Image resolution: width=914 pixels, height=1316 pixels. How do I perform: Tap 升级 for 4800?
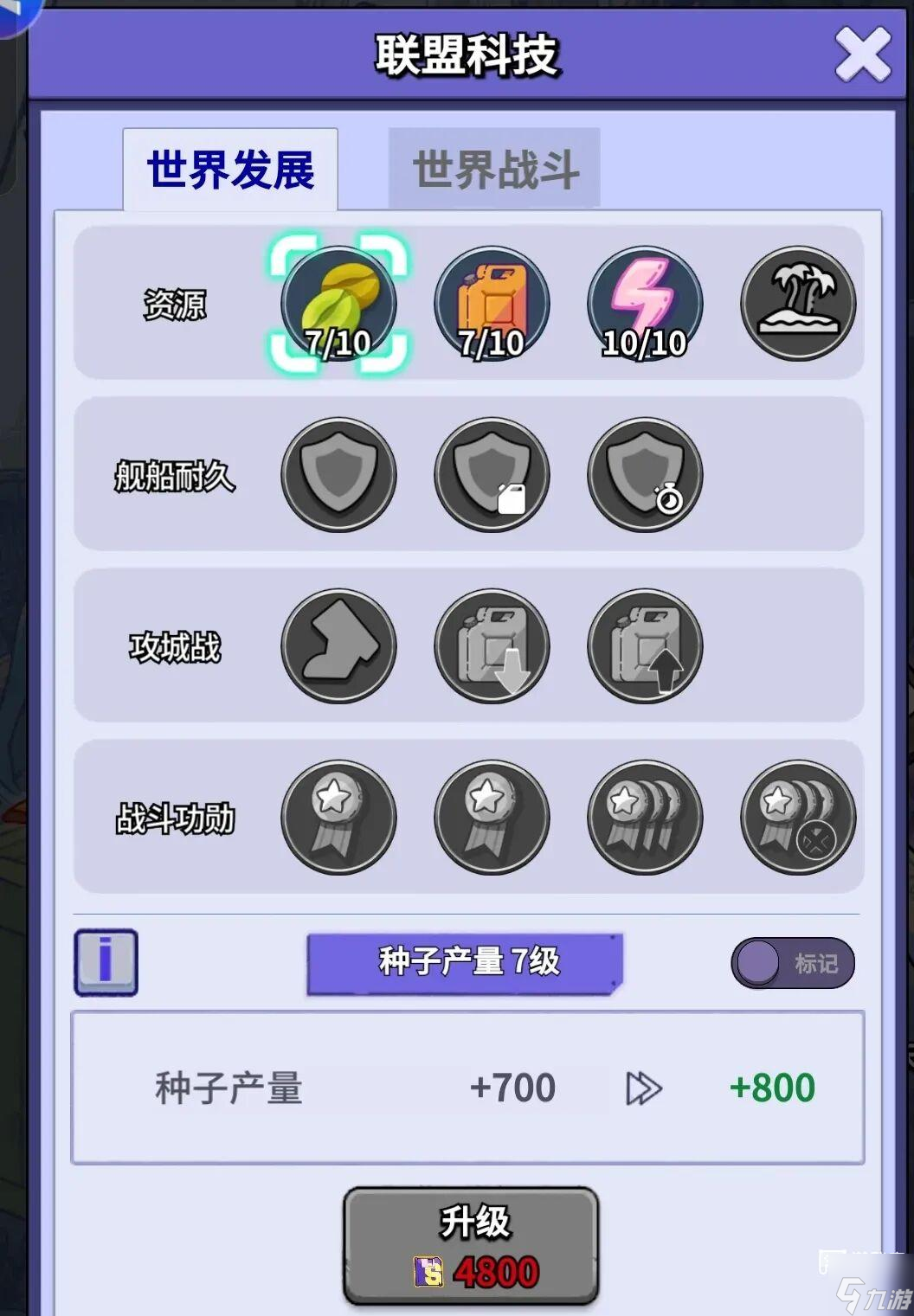click(x=471, y=1246)
